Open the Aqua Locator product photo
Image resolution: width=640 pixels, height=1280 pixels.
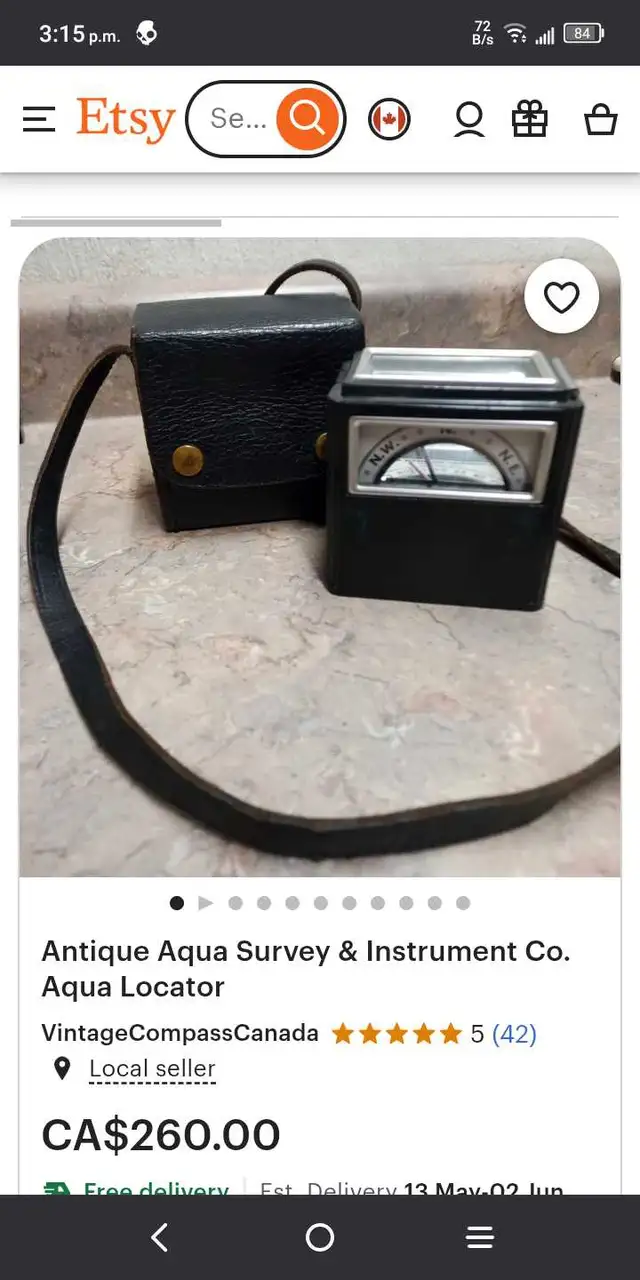click(x=320, y=557)
